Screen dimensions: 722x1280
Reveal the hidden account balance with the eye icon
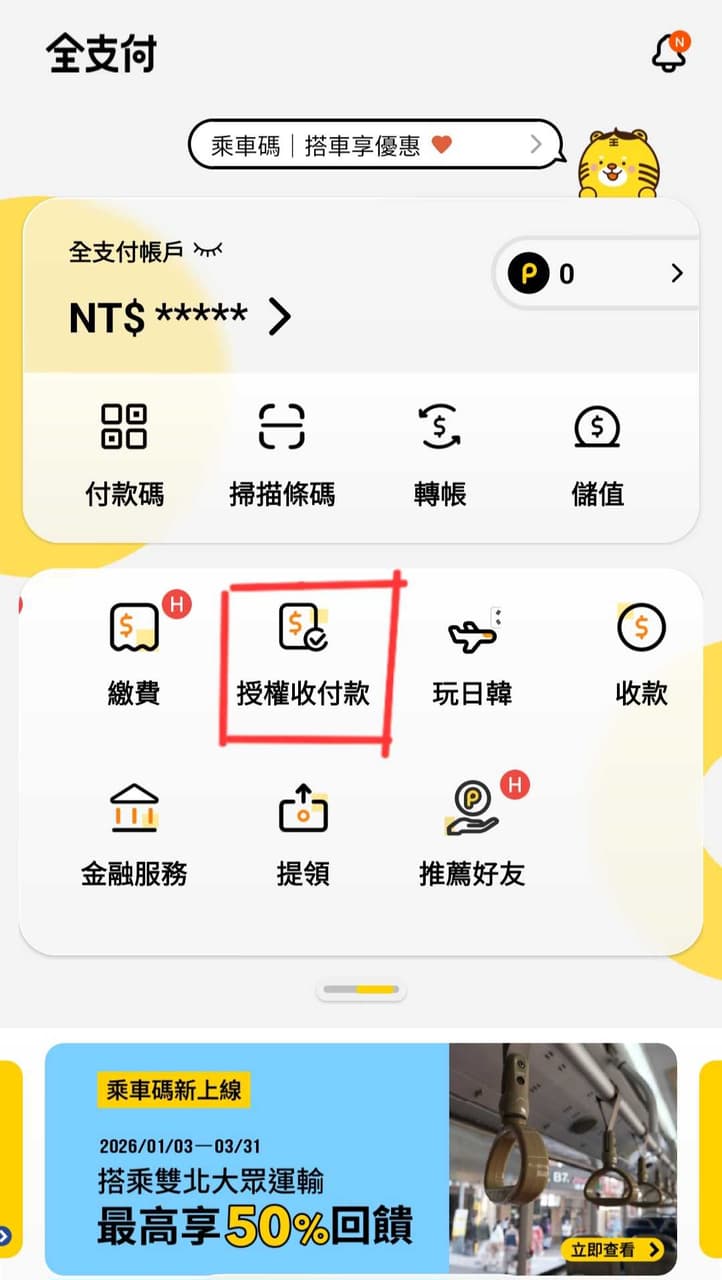click(x=207, y=250)
